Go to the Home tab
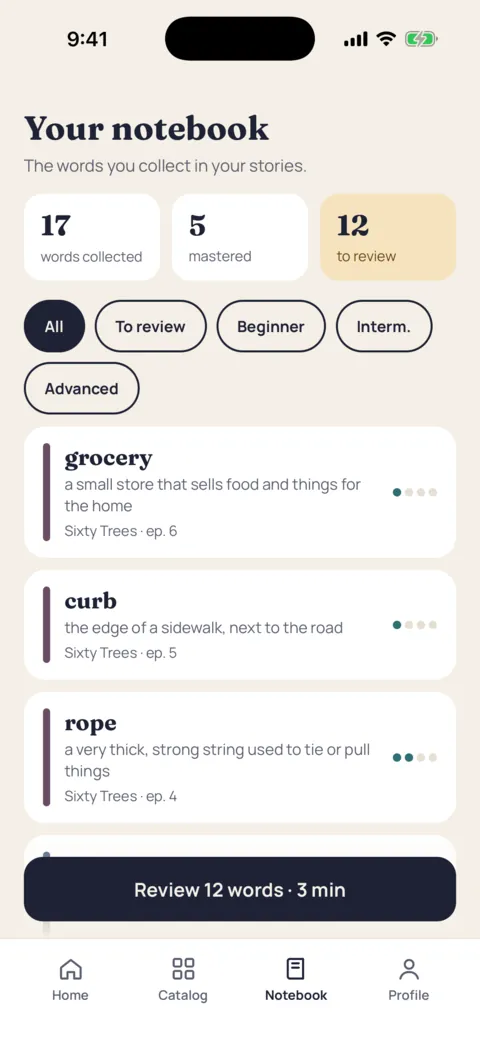 70,980
